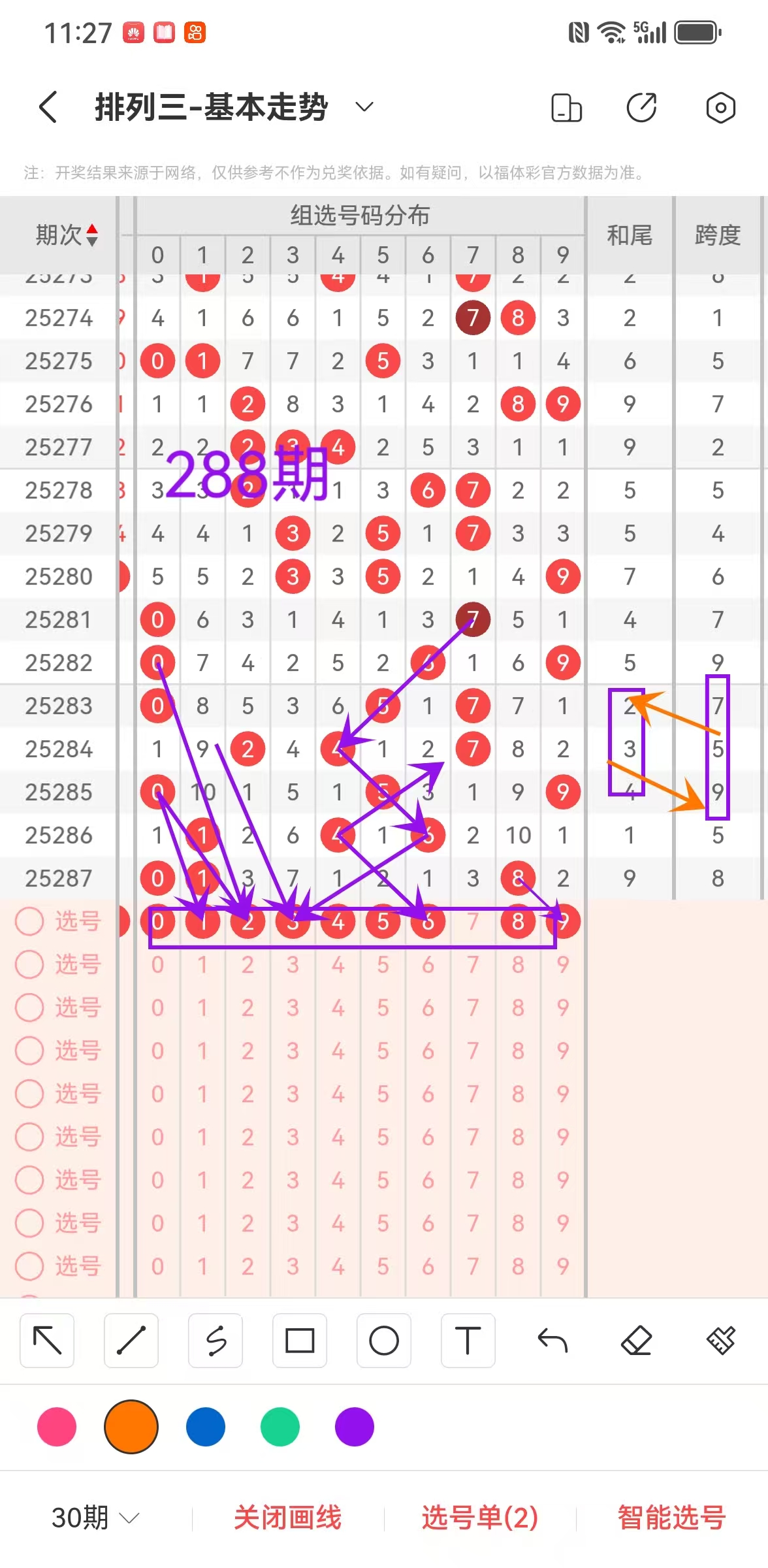Screen dimensions: 768x1568
Task: Sort by the 期次 column header
Action: [x=67, y=235]
